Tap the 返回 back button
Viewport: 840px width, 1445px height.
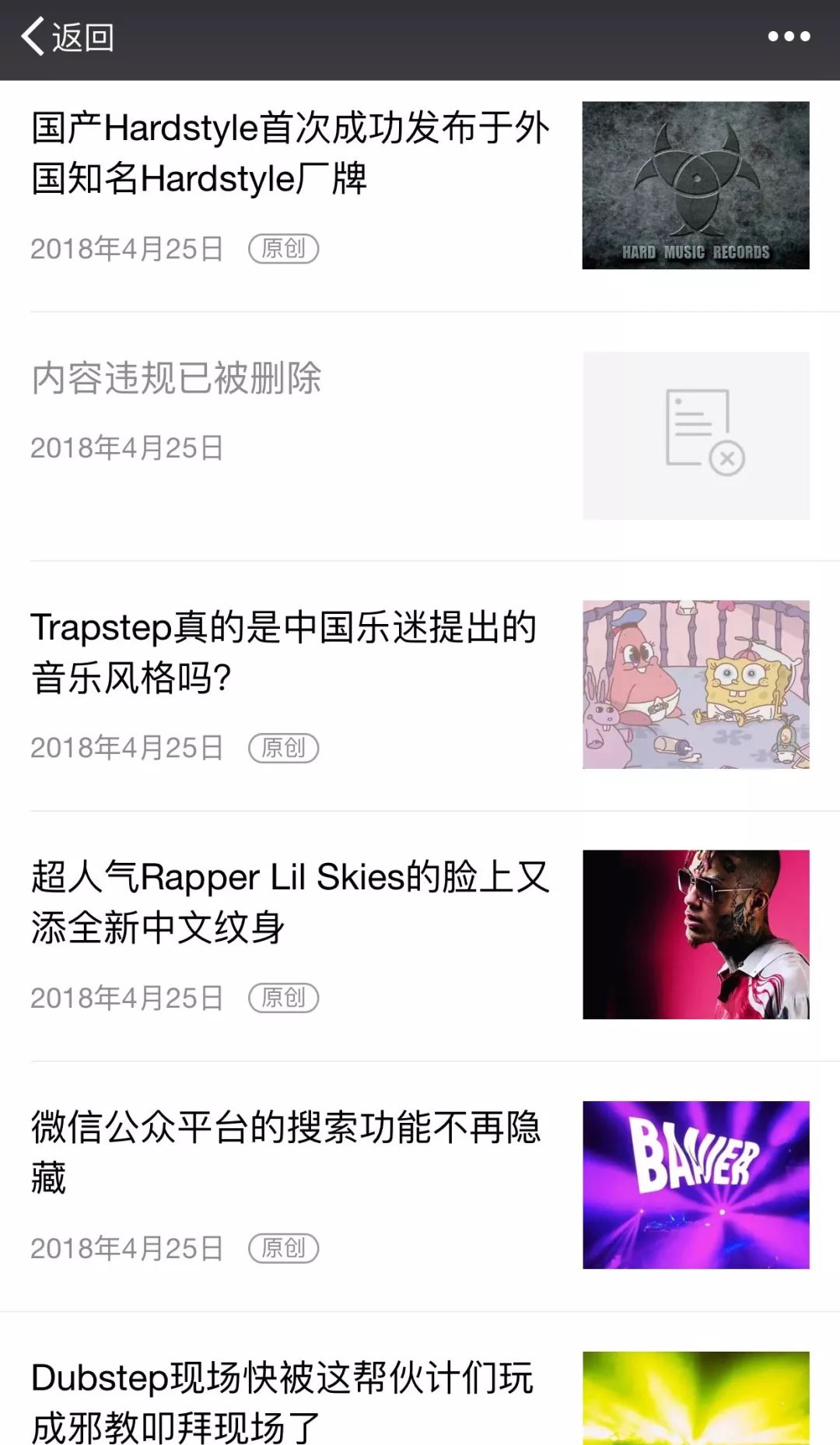pyautogui.click(x=67, y=37)
